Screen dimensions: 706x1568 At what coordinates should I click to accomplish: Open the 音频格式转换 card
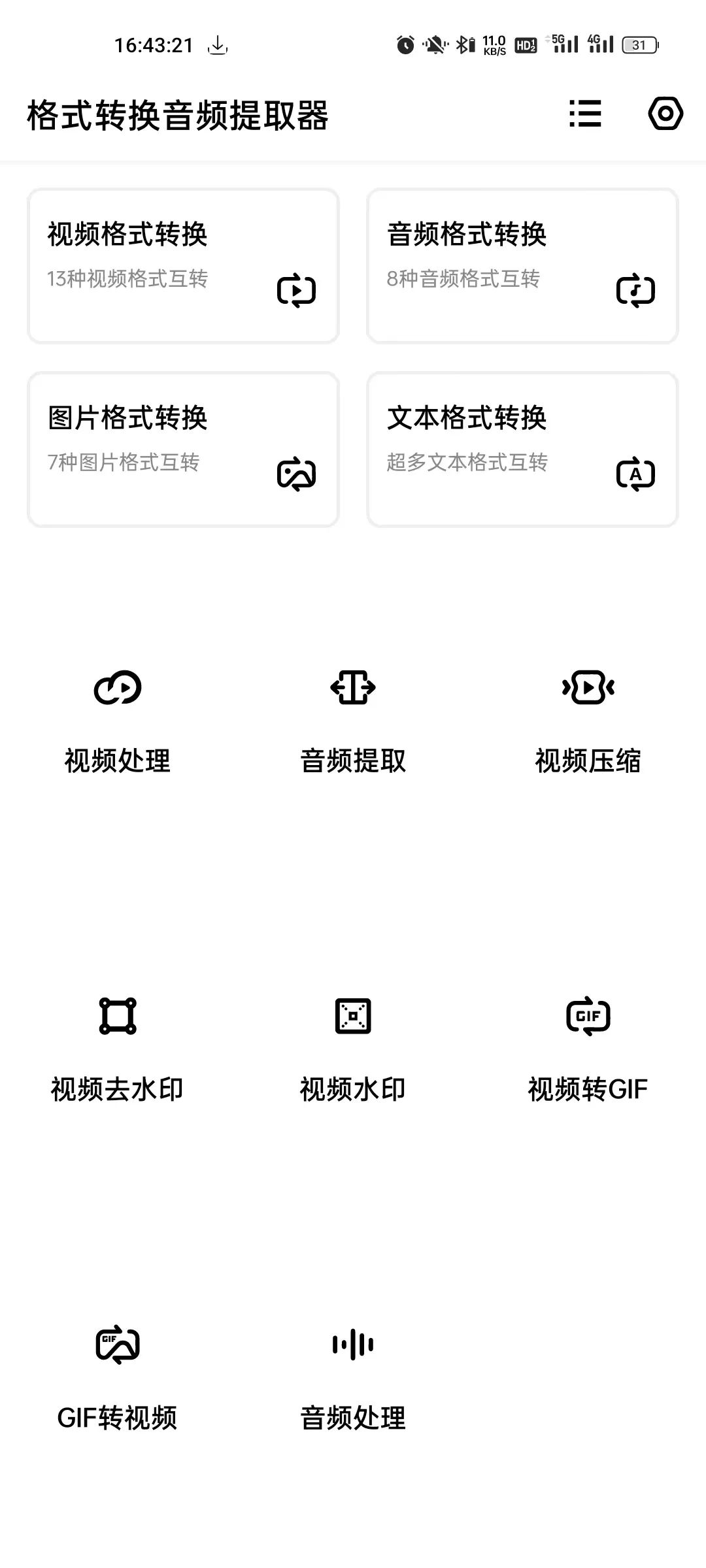click(x=522, y=265)
